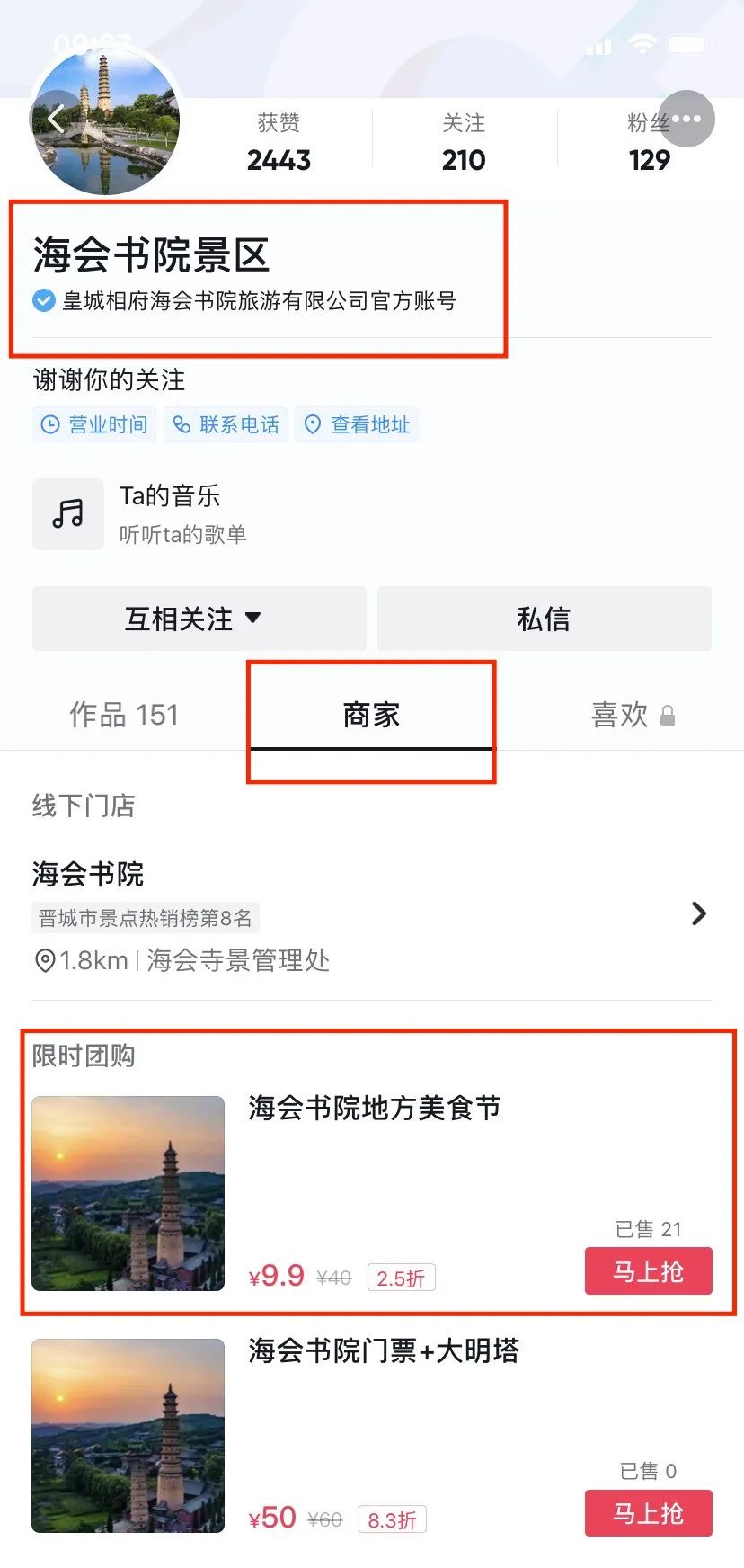This screenshot has height=1568, width=744.
Task: Tap 马上抢 for the ¥9.9 美食节 deal
Action: pos(649,1271)
